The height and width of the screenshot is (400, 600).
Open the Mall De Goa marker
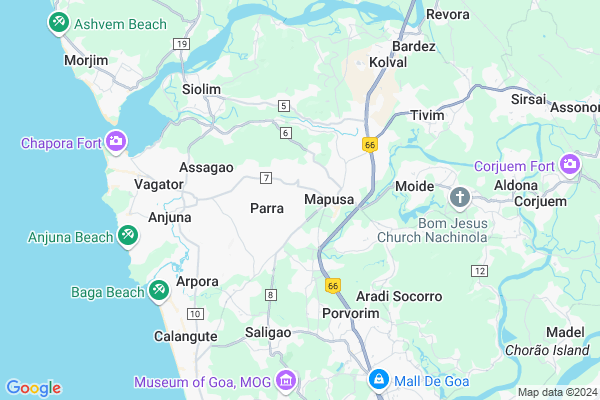point(379,380)
